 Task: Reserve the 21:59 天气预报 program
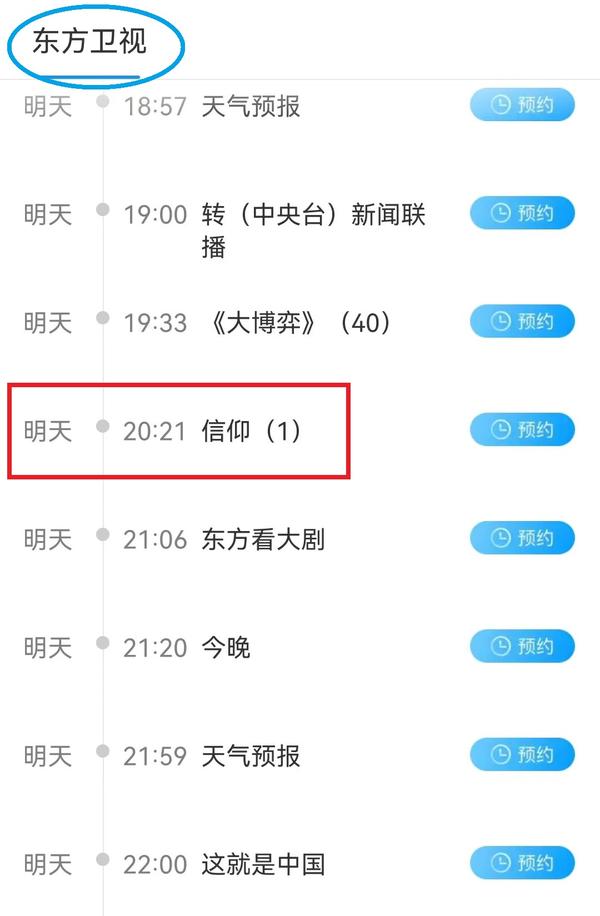pyautogui.click(x=522, y=754)
